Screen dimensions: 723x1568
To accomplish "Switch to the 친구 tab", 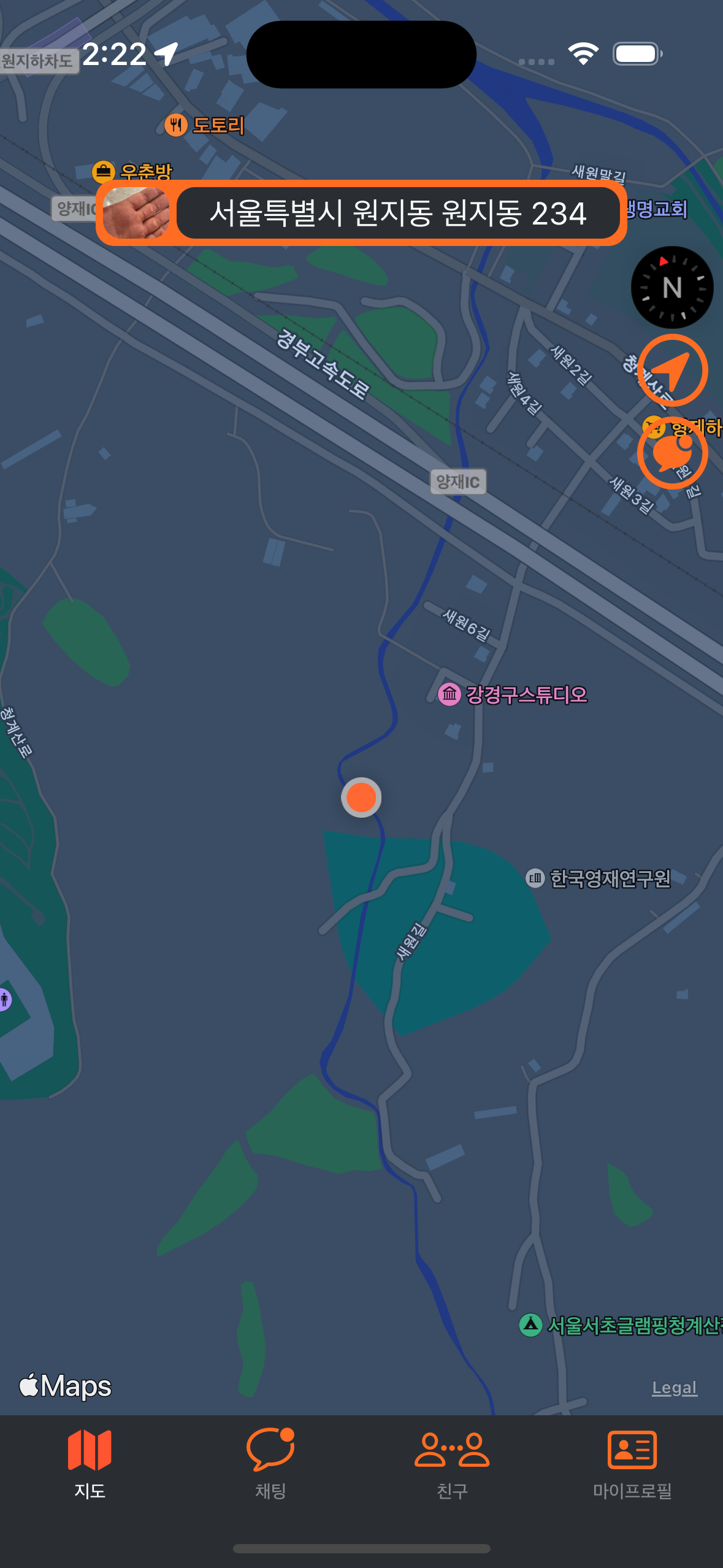I will click(452, 1464).
